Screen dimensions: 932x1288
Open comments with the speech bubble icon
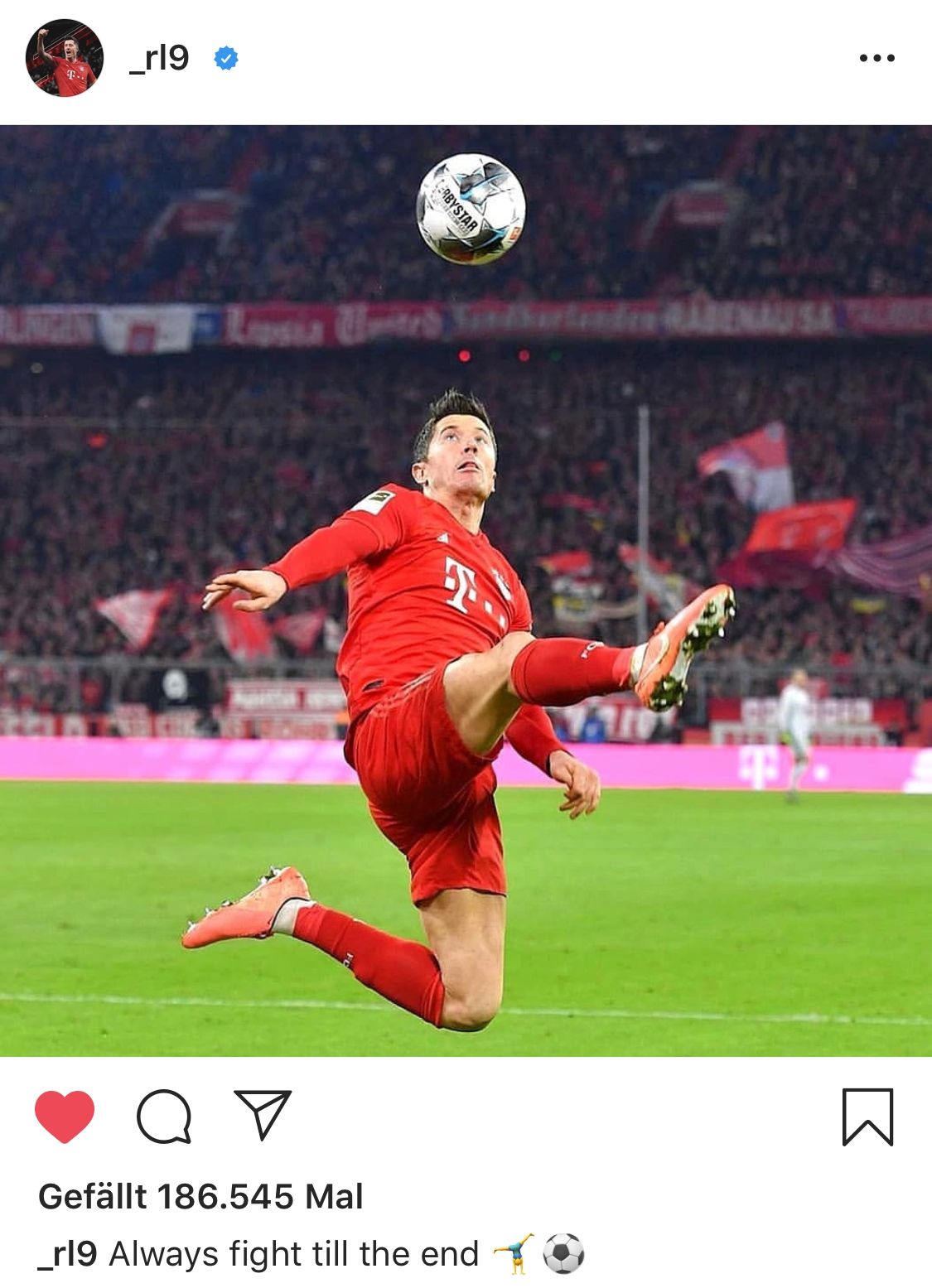[164, 1117]
